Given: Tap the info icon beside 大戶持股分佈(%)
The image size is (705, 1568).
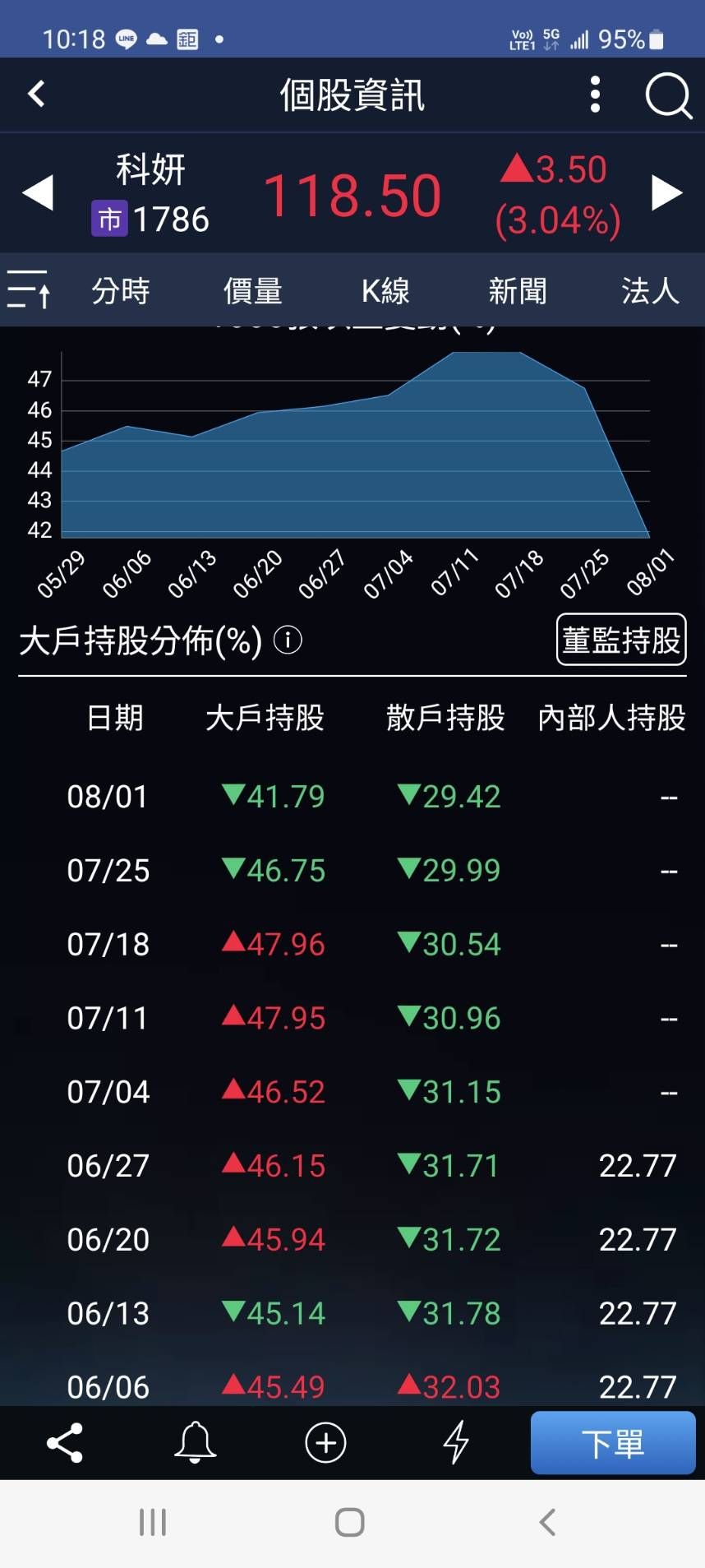Looking at the screenshot, I should [x=288, y=639].
